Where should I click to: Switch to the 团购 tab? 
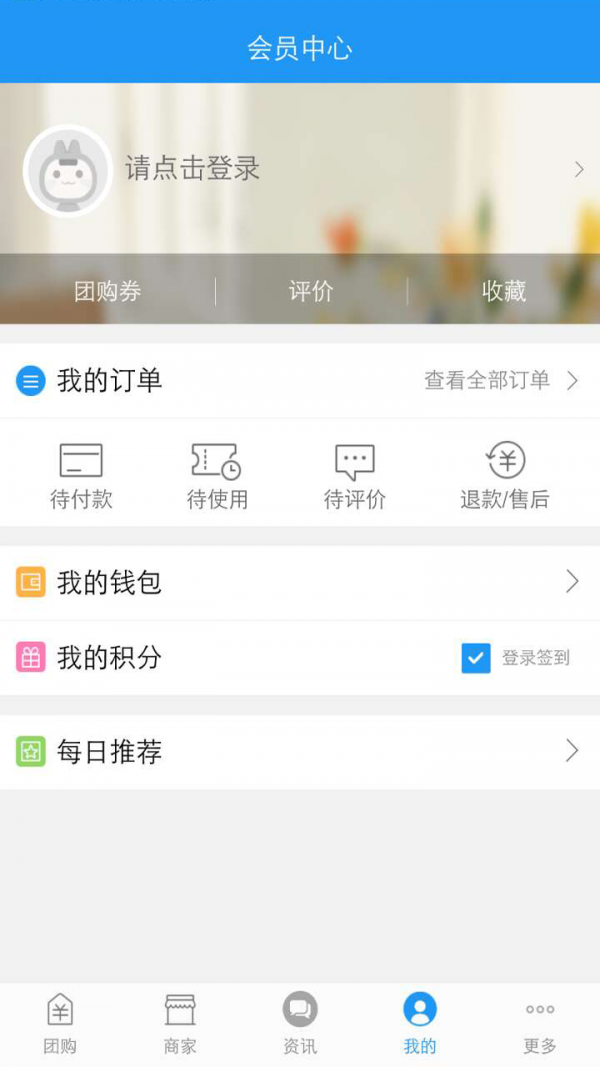[60, 1024]
